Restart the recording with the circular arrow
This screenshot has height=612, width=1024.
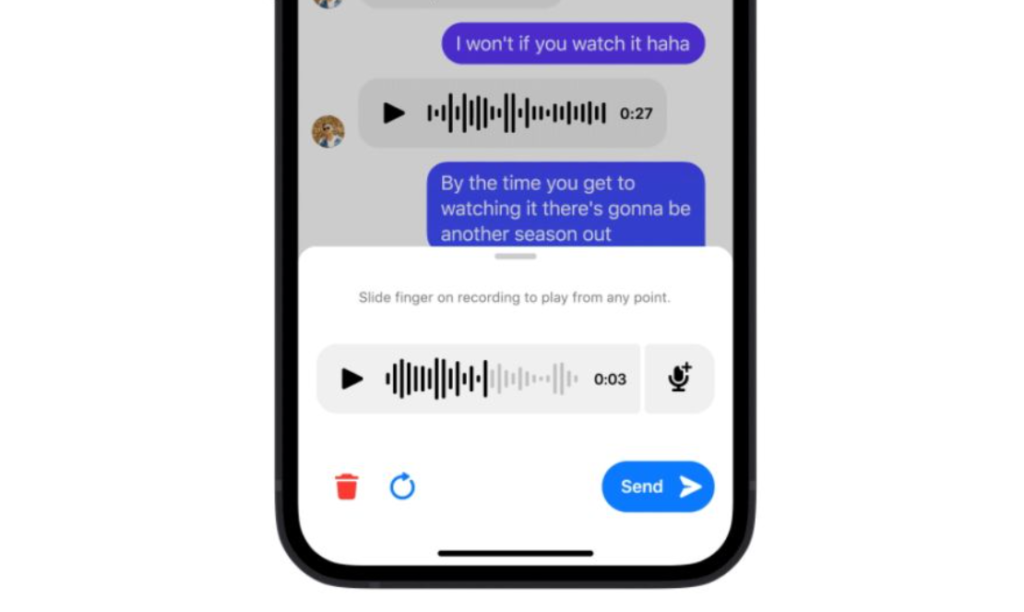pos(402,487)
